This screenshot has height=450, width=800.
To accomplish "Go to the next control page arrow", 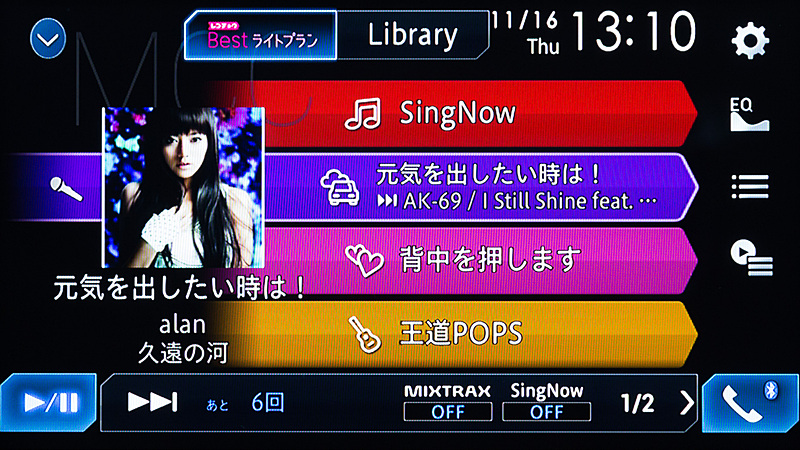I will pyautogui.click(x=686, y=403).
